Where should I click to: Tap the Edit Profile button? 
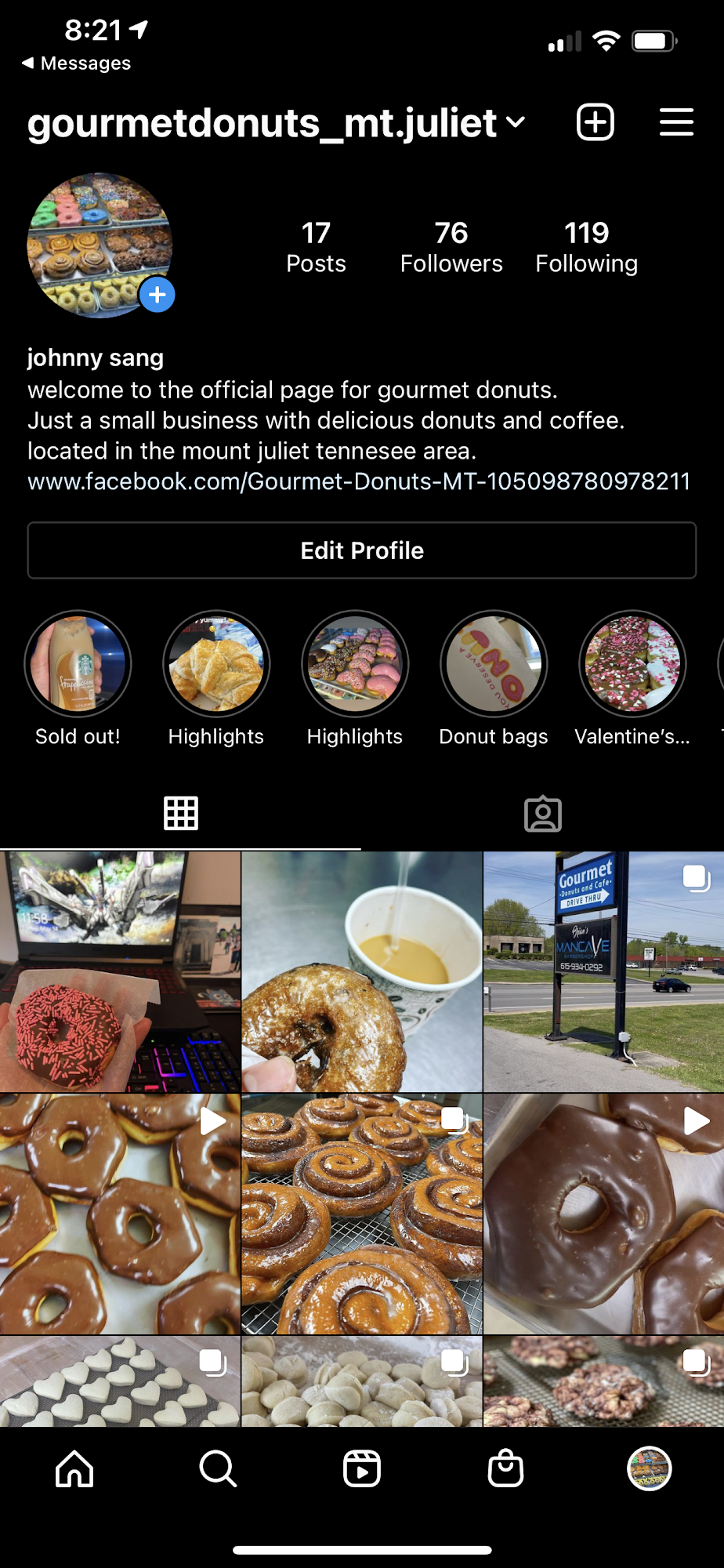(362, 550)
